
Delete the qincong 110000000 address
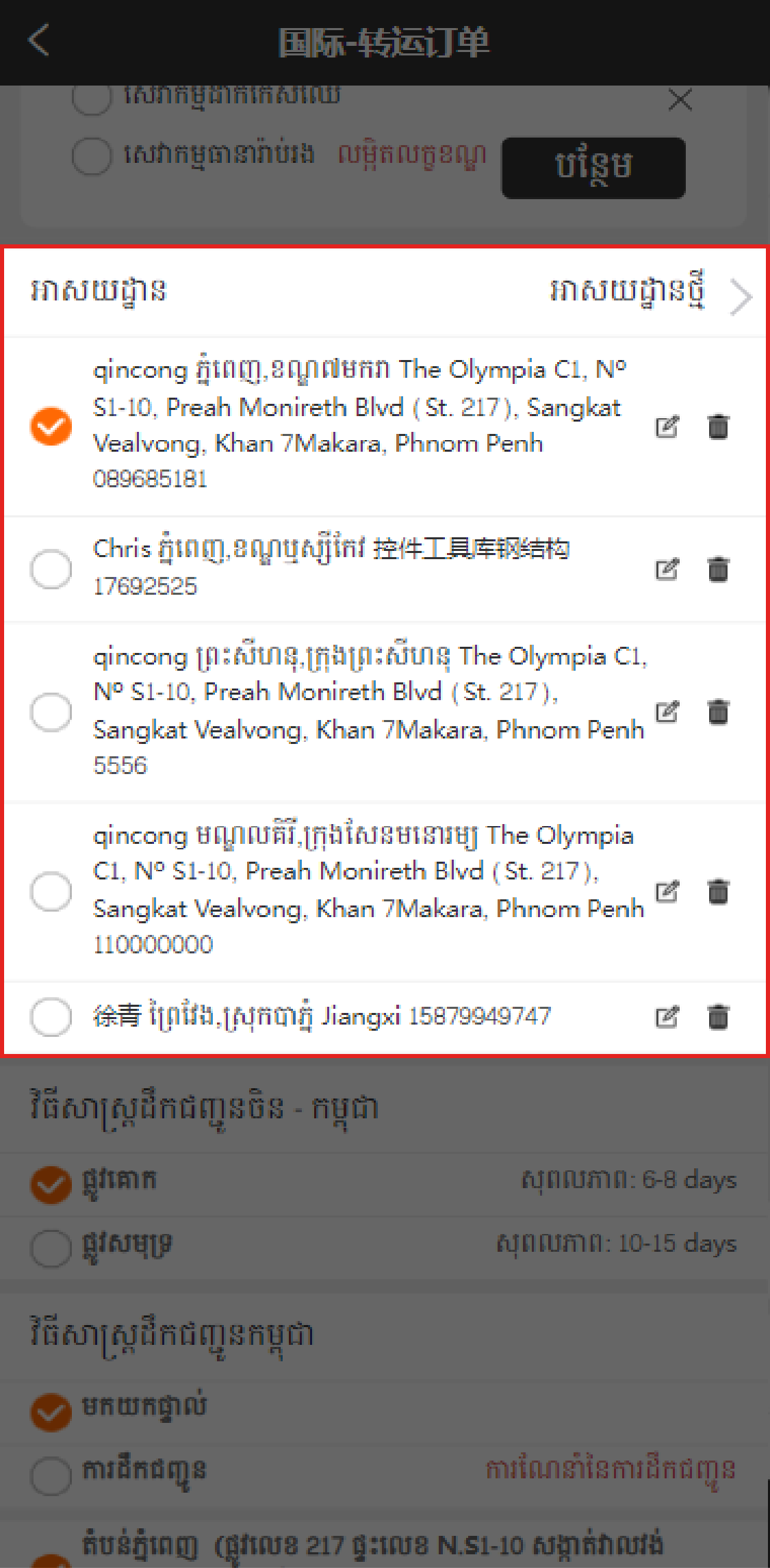[x=718, y=891]
